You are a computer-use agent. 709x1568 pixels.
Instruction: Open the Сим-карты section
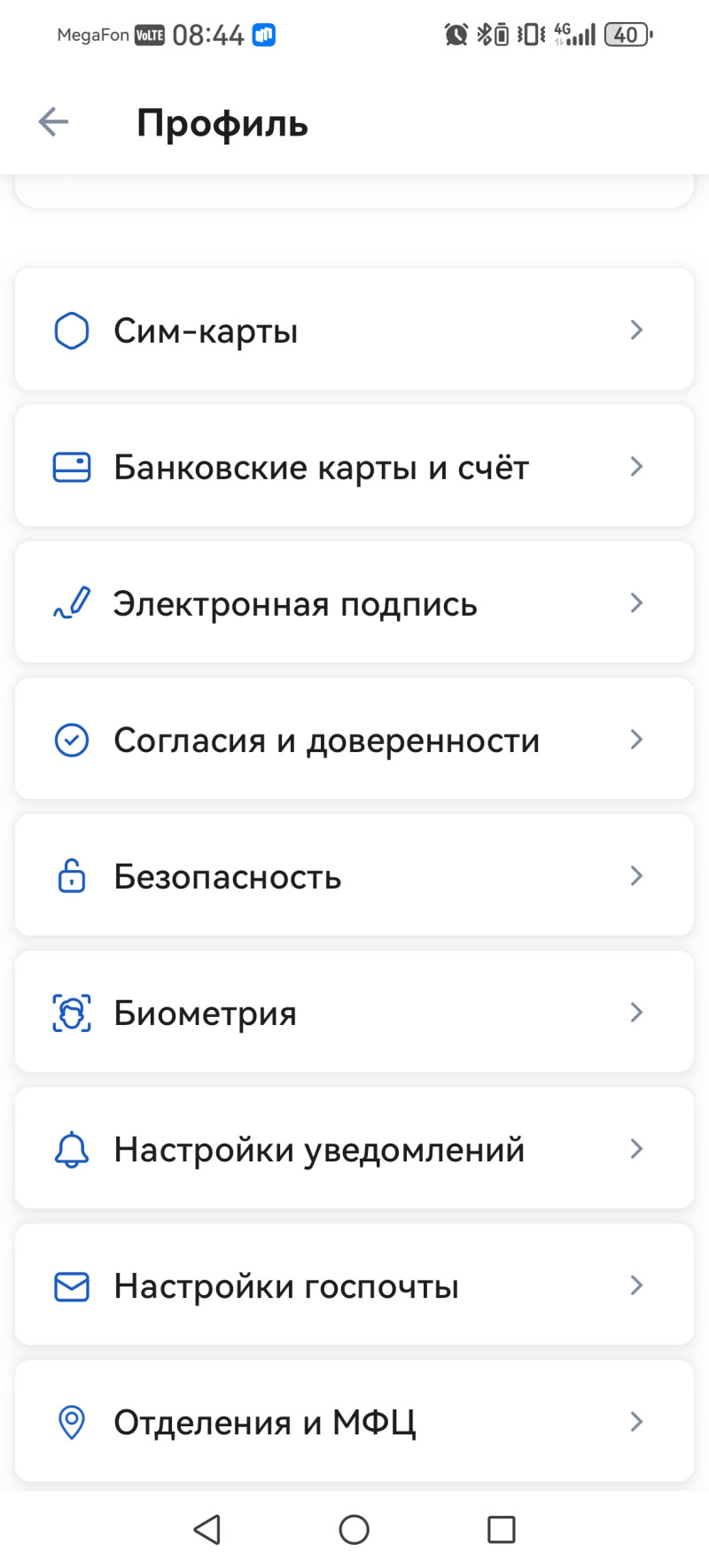pyautogui.click(x=354, y=330)
